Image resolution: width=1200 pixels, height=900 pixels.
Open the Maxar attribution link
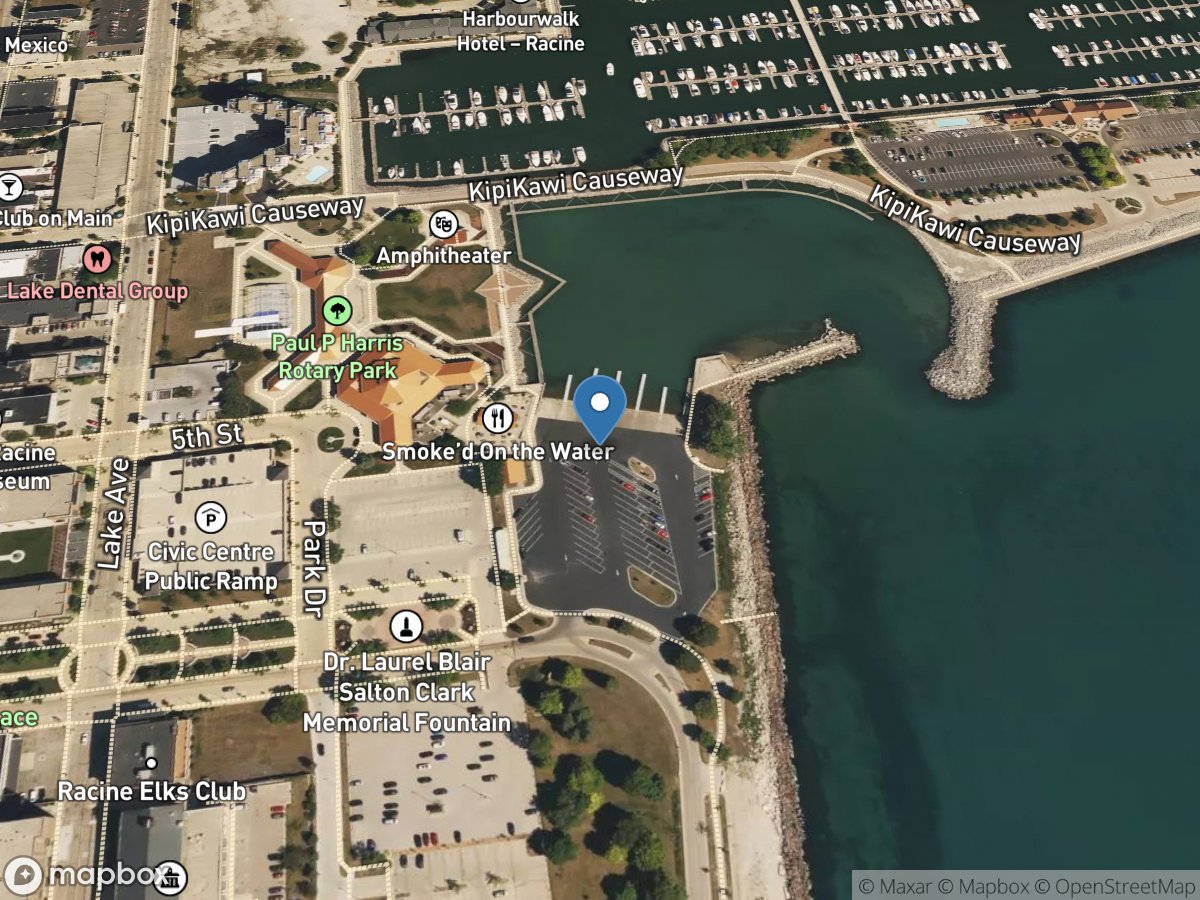pos(895,886)
